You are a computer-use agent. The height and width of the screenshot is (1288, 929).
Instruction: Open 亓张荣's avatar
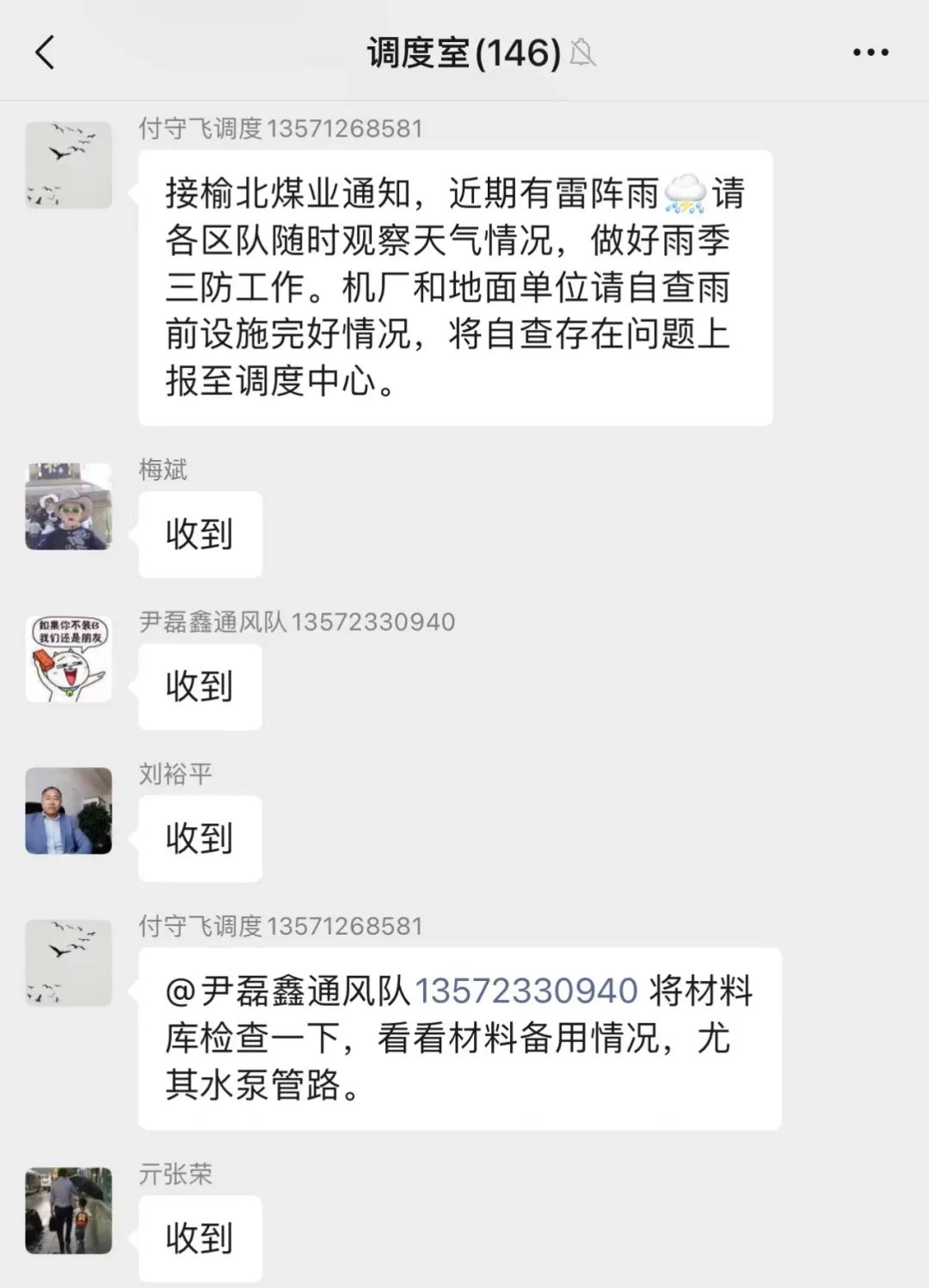[x=69, y=1210]
